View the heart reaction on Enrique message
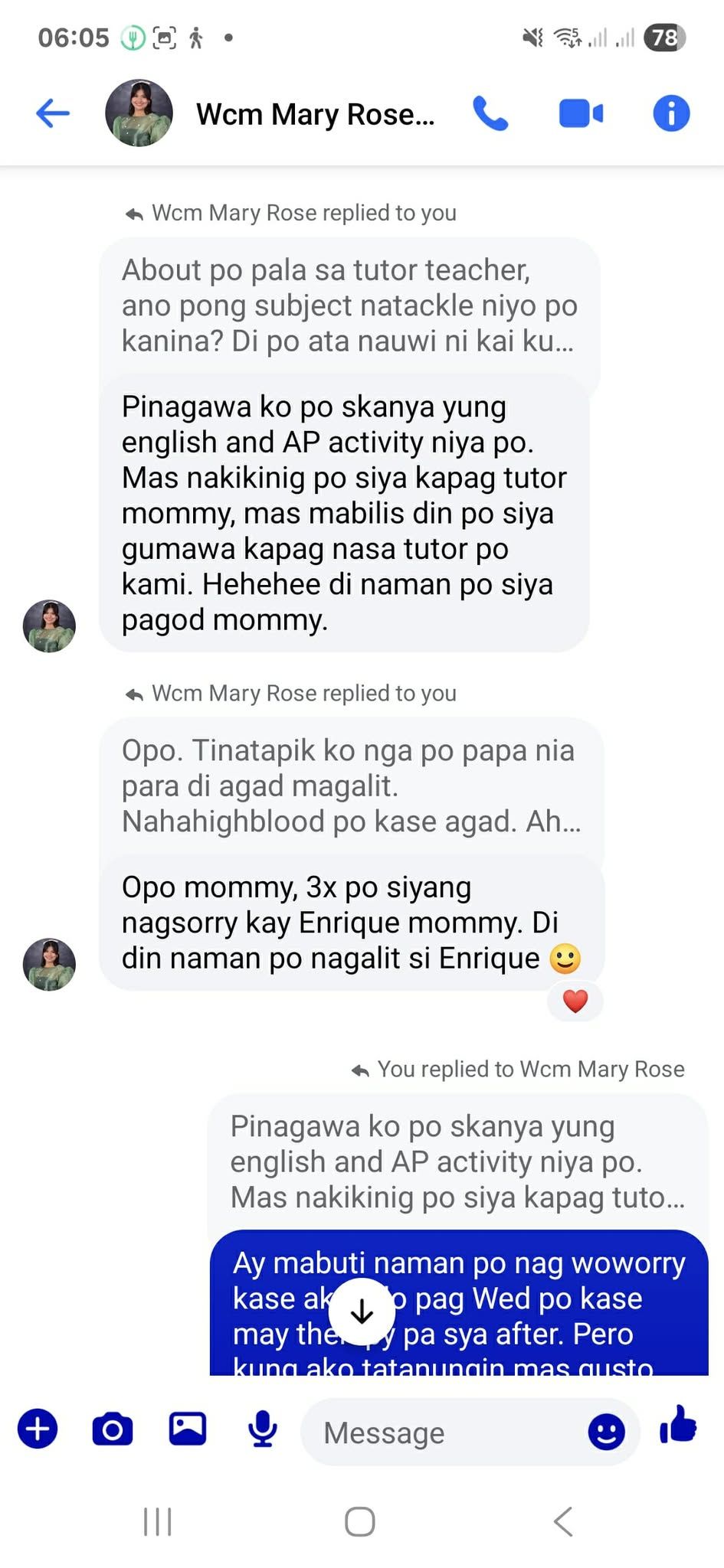The image size is (724, 1568). click(x=575, y=1001)
